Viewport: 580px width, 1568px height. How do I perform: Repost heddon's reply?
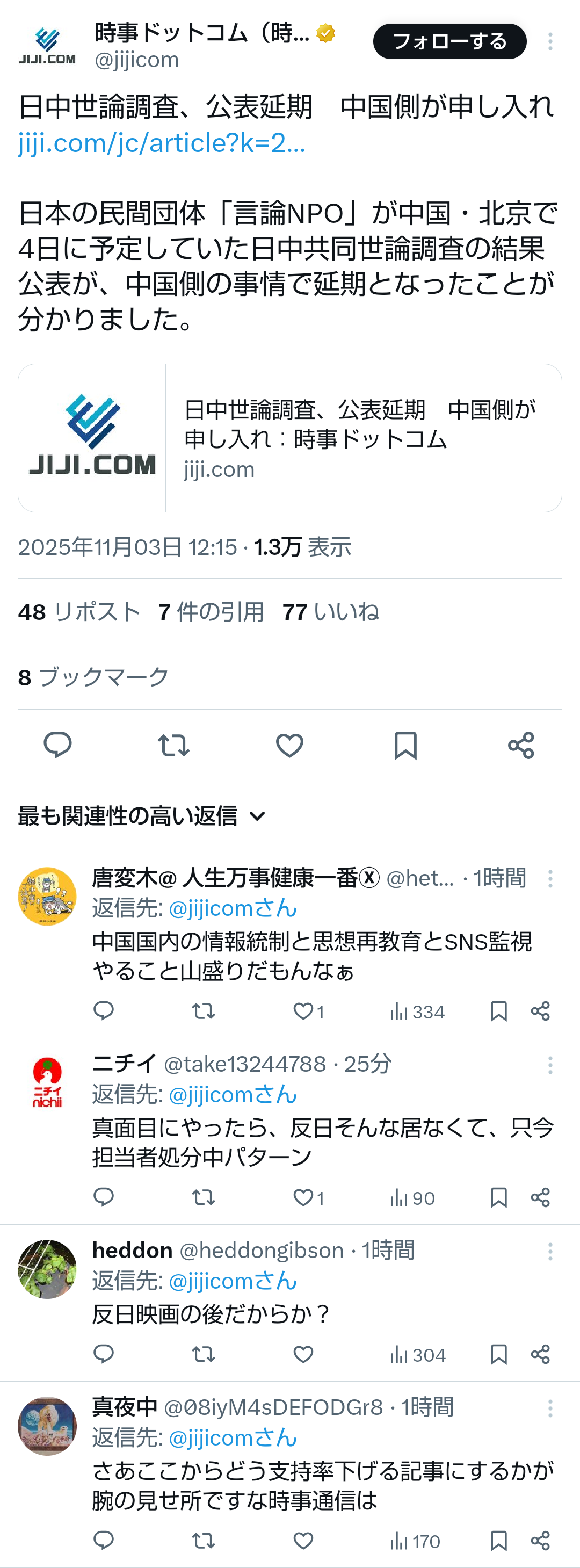click(204, 1354)
